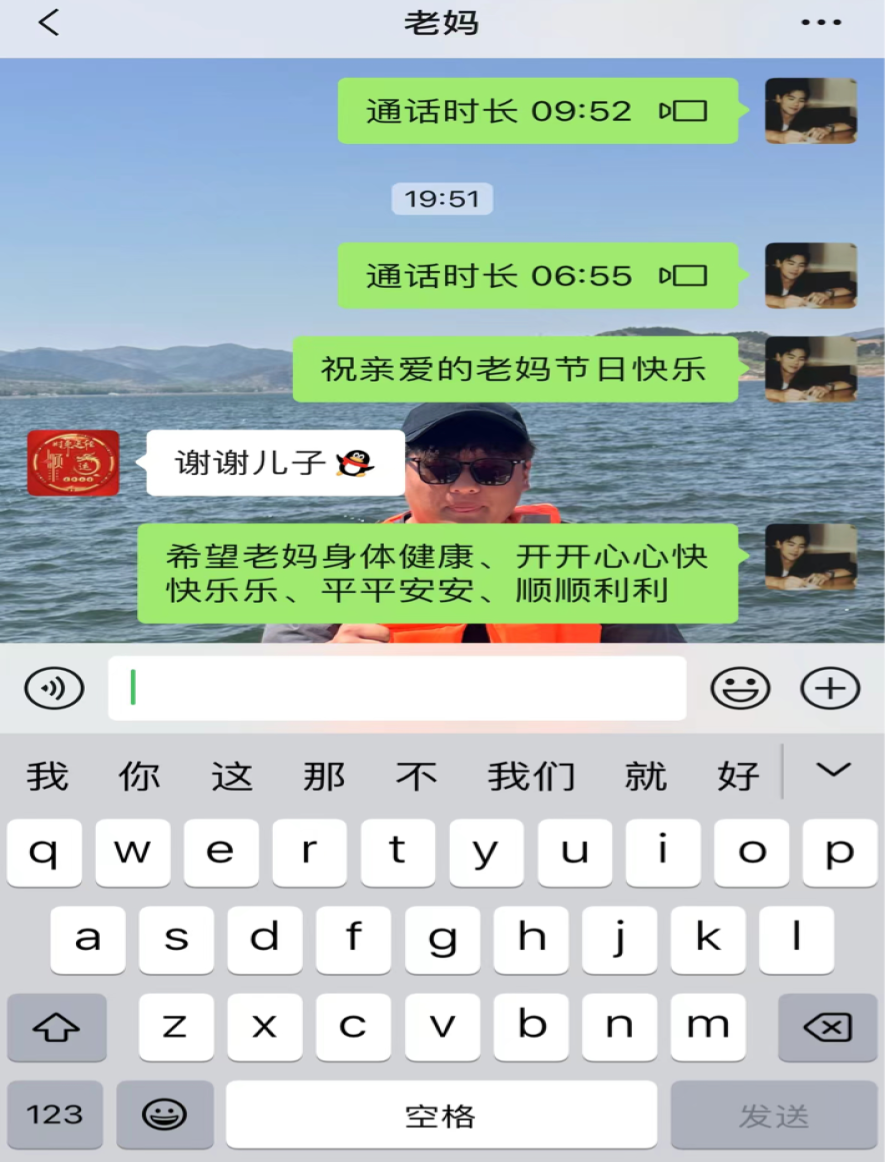This screenshot has width=885, height=1163.
Task: Go back from the 老妈 chat
Action: [x=48, y=23]
